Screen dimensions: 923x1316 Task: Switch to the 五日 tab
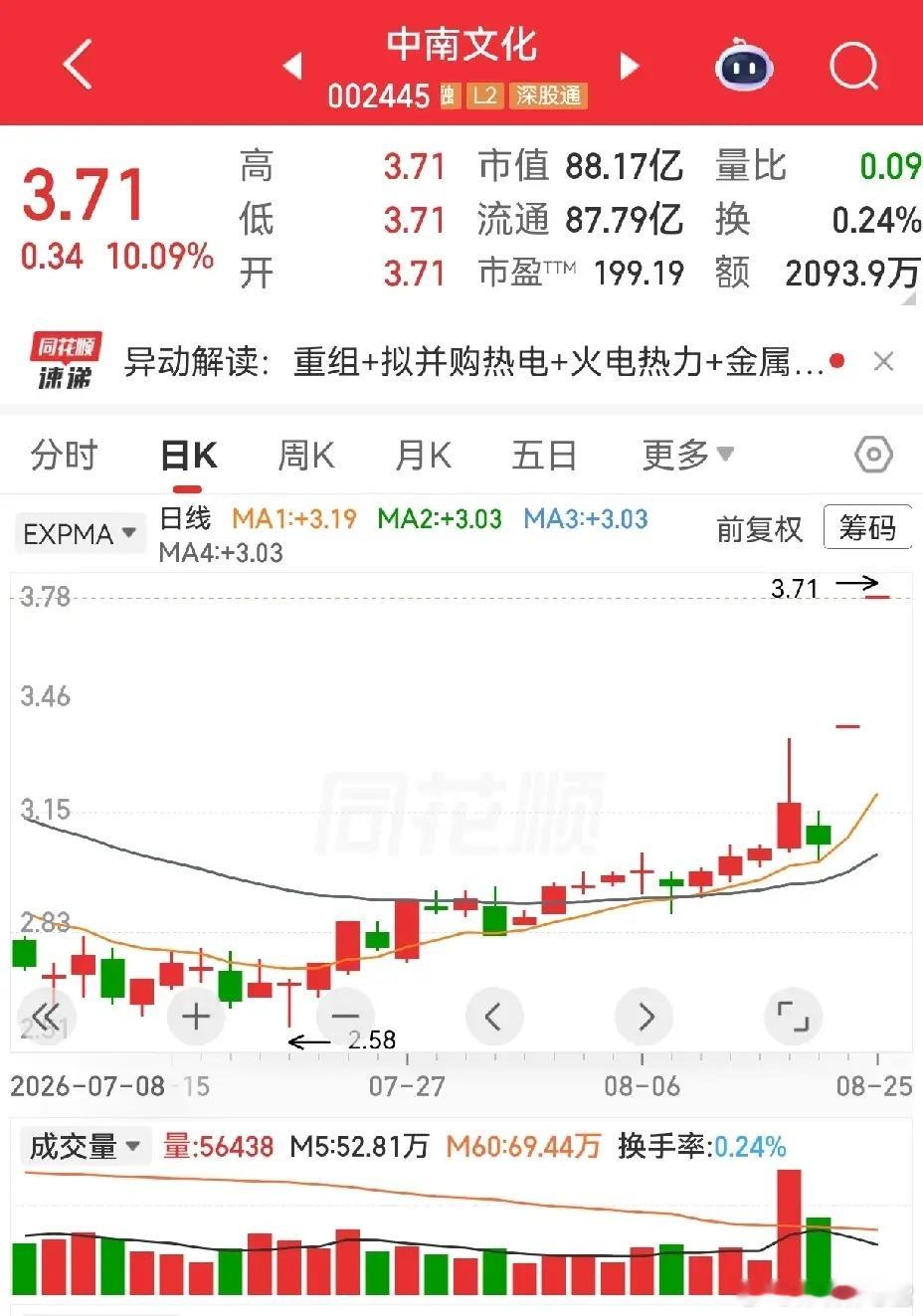[x=544, y=456]
